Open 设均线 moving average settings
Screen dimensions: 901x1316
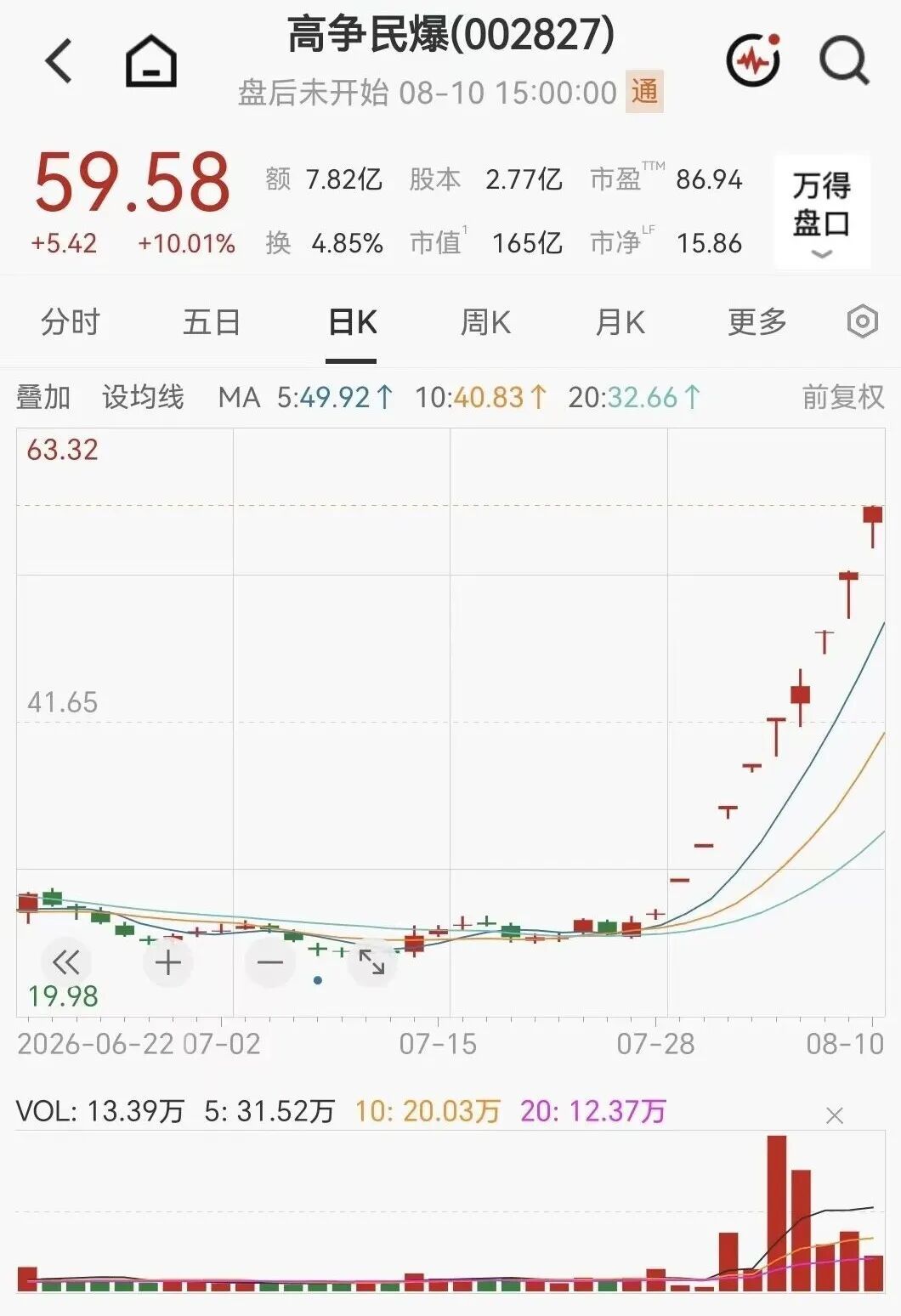(x=143, y=397)
